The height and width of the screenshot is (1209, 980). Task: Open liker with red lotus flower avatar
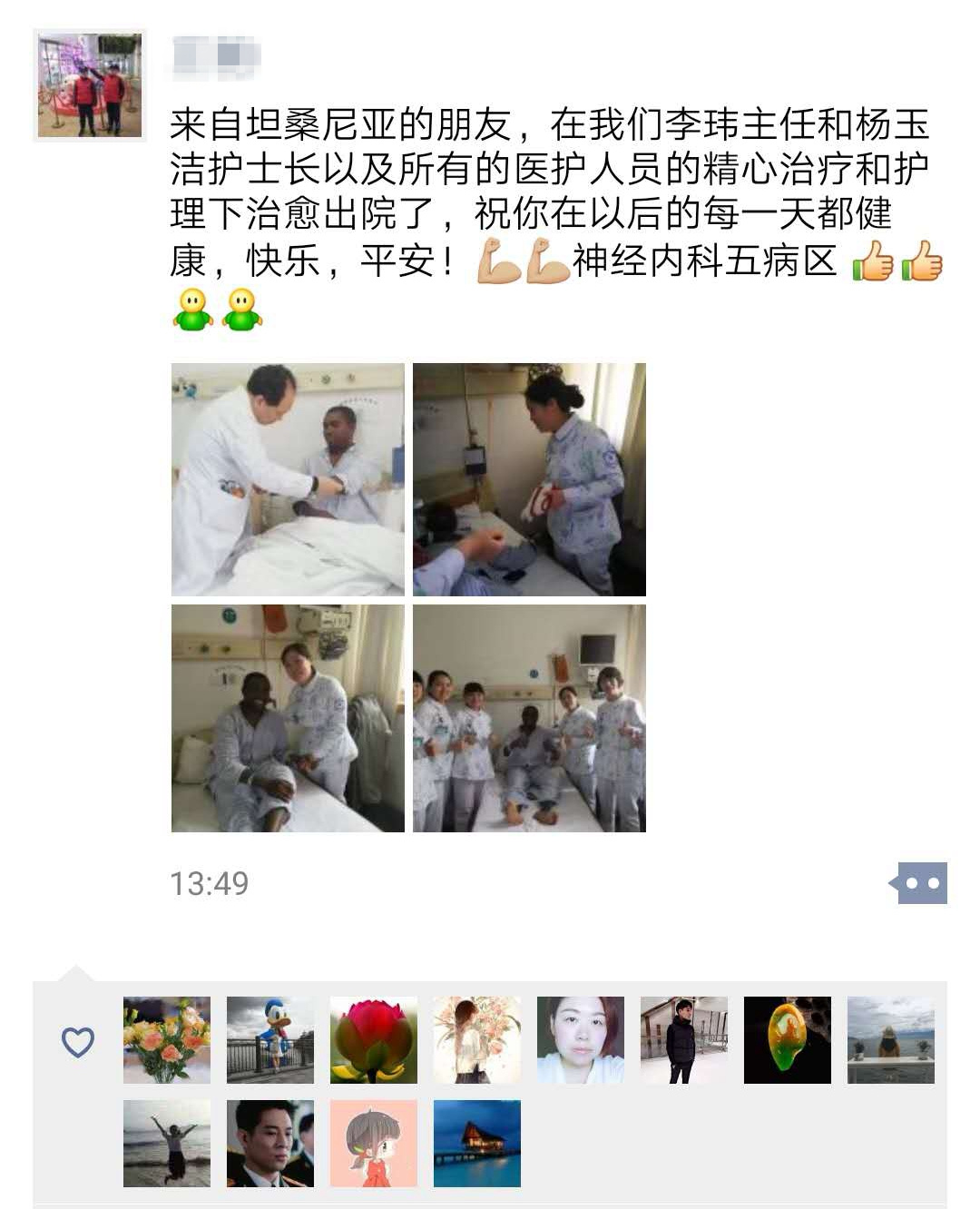click(x=374, y=1040)
